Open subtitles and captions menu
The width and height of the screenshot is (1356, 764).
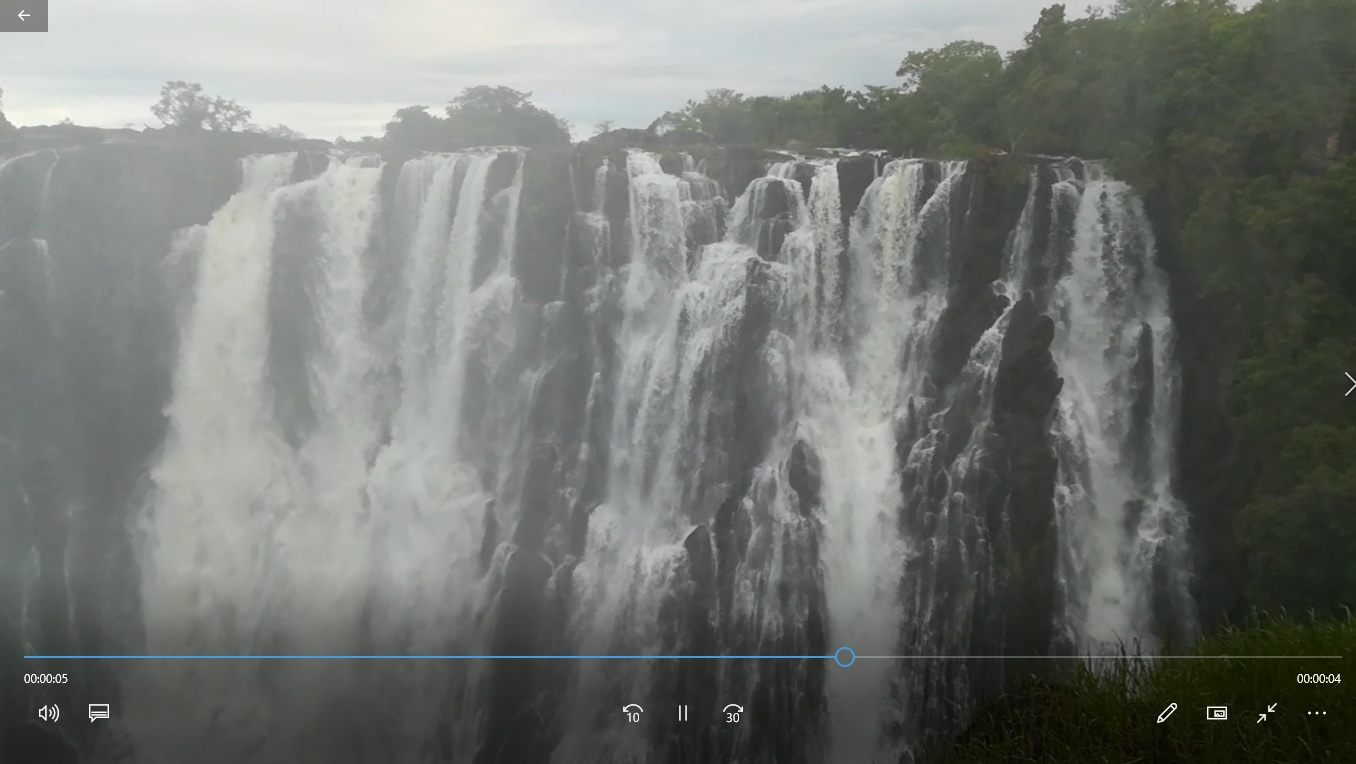(x=99, y=713)
